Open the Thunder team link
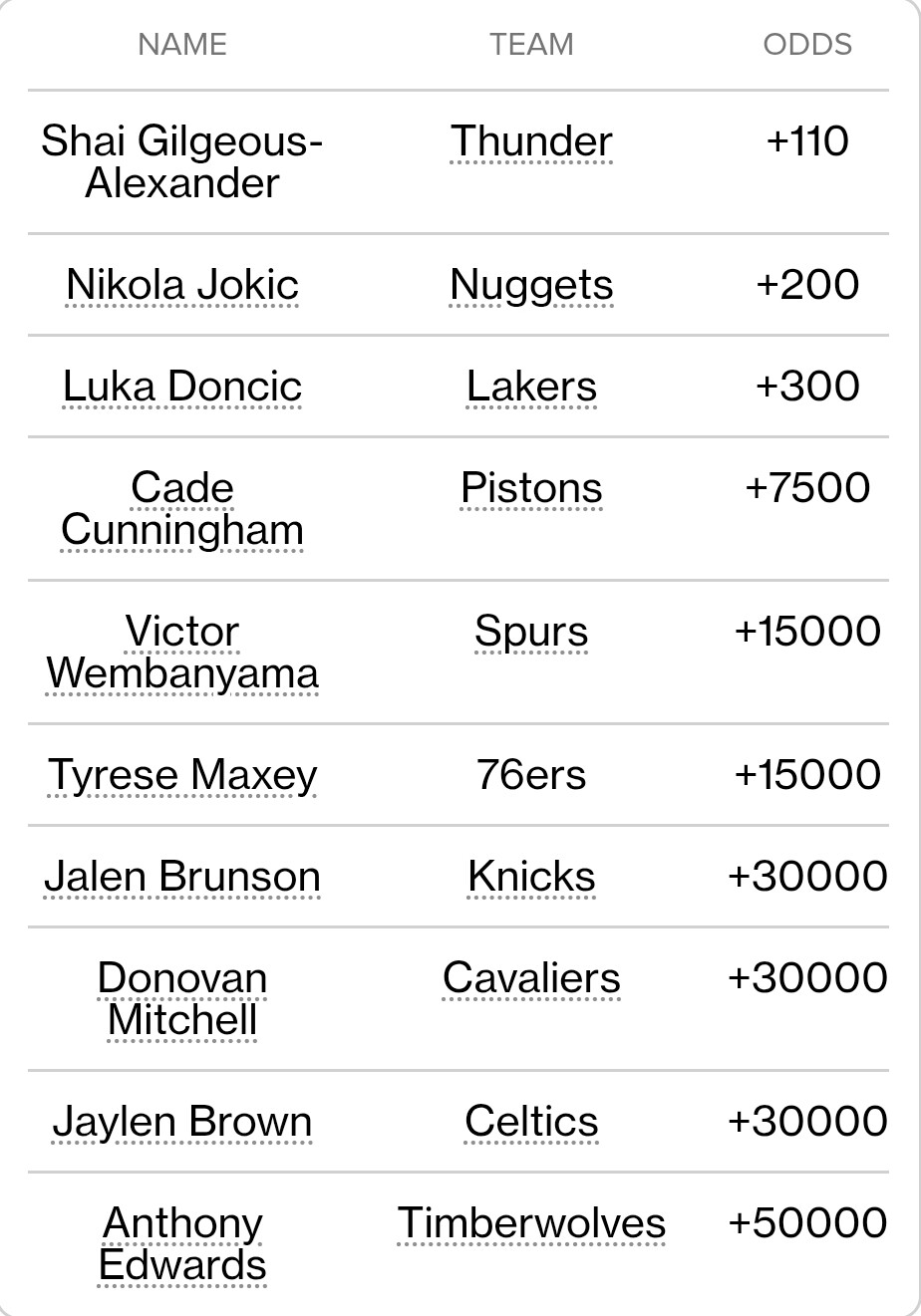The image size is (921, 1316). pyautogui.click(x=531, y=141)
